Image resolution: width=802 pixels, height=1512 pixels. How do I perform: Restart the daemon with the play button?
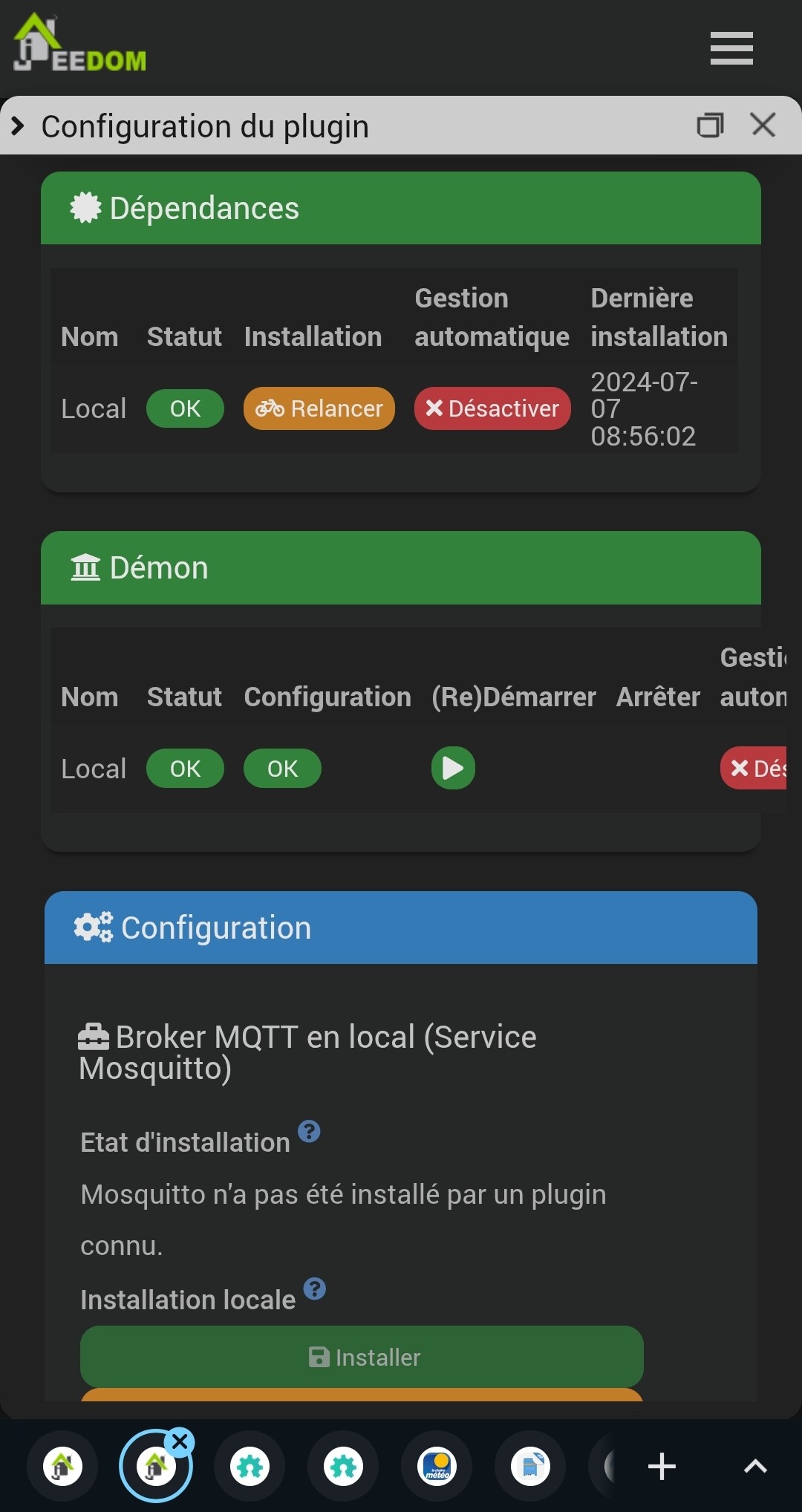453,768
